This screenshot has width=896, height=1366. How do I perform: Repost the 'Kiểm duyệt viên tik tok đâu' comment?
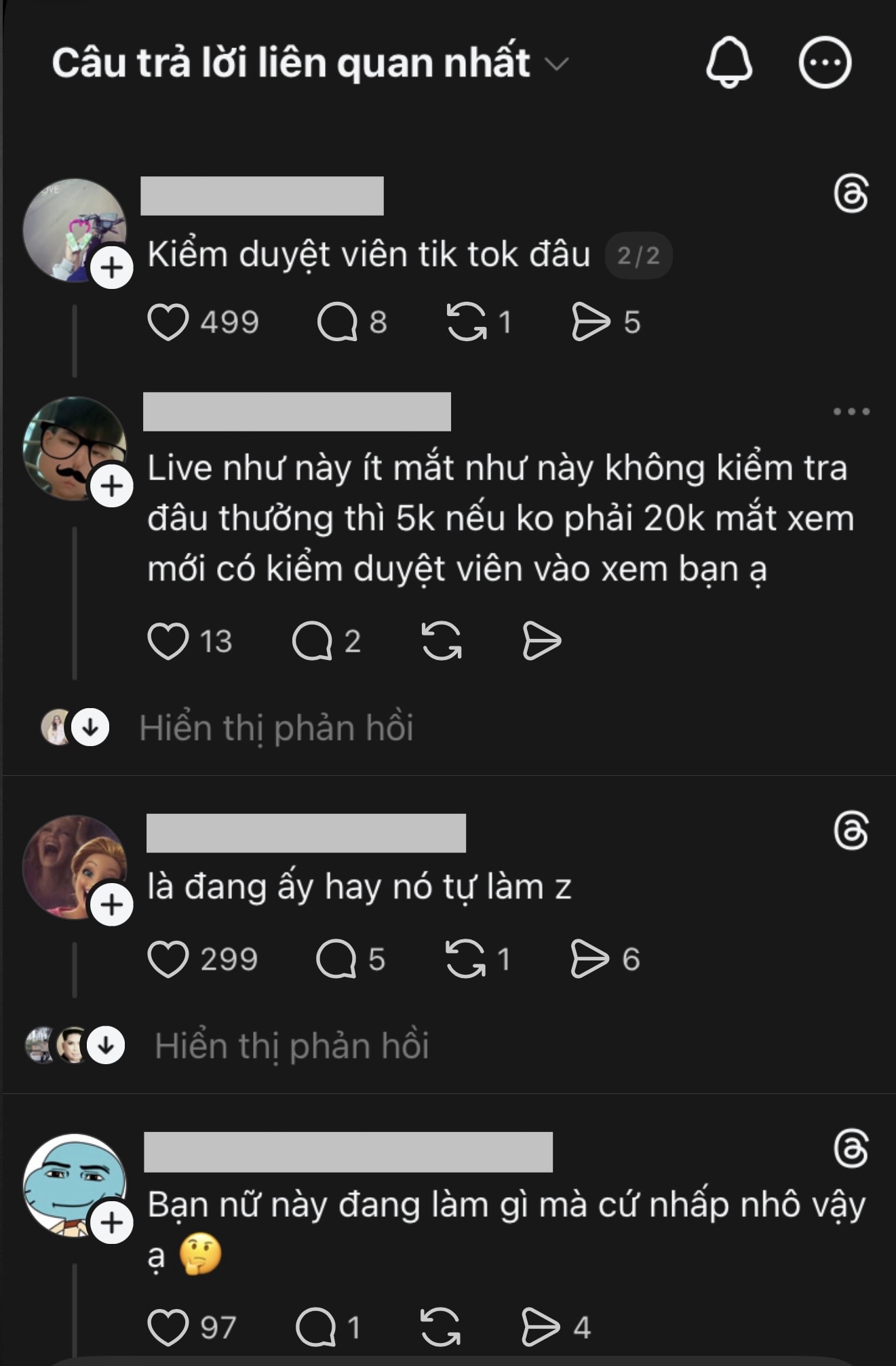tap(467, 322)
